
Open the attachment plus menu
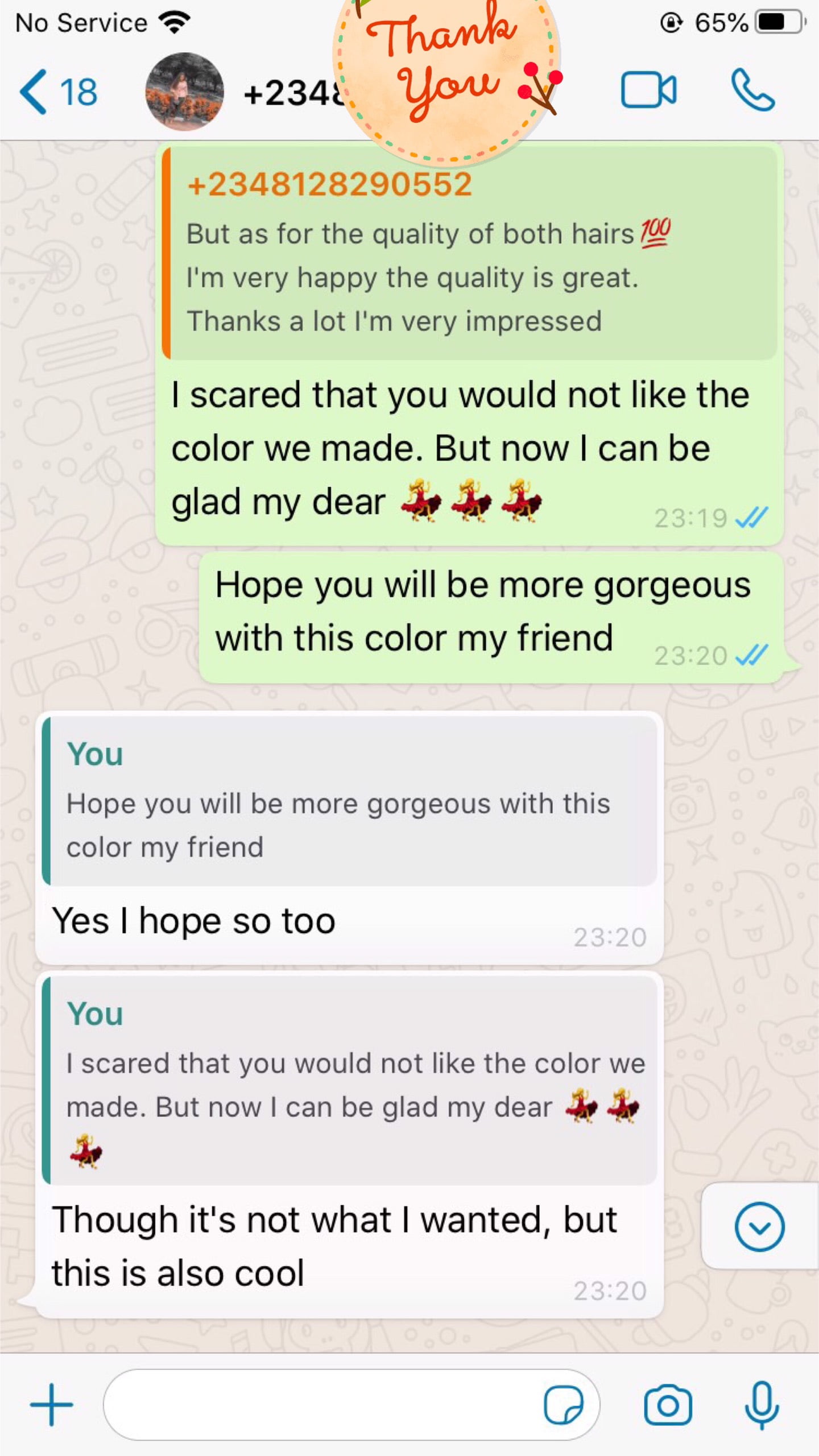[52, 1405]
